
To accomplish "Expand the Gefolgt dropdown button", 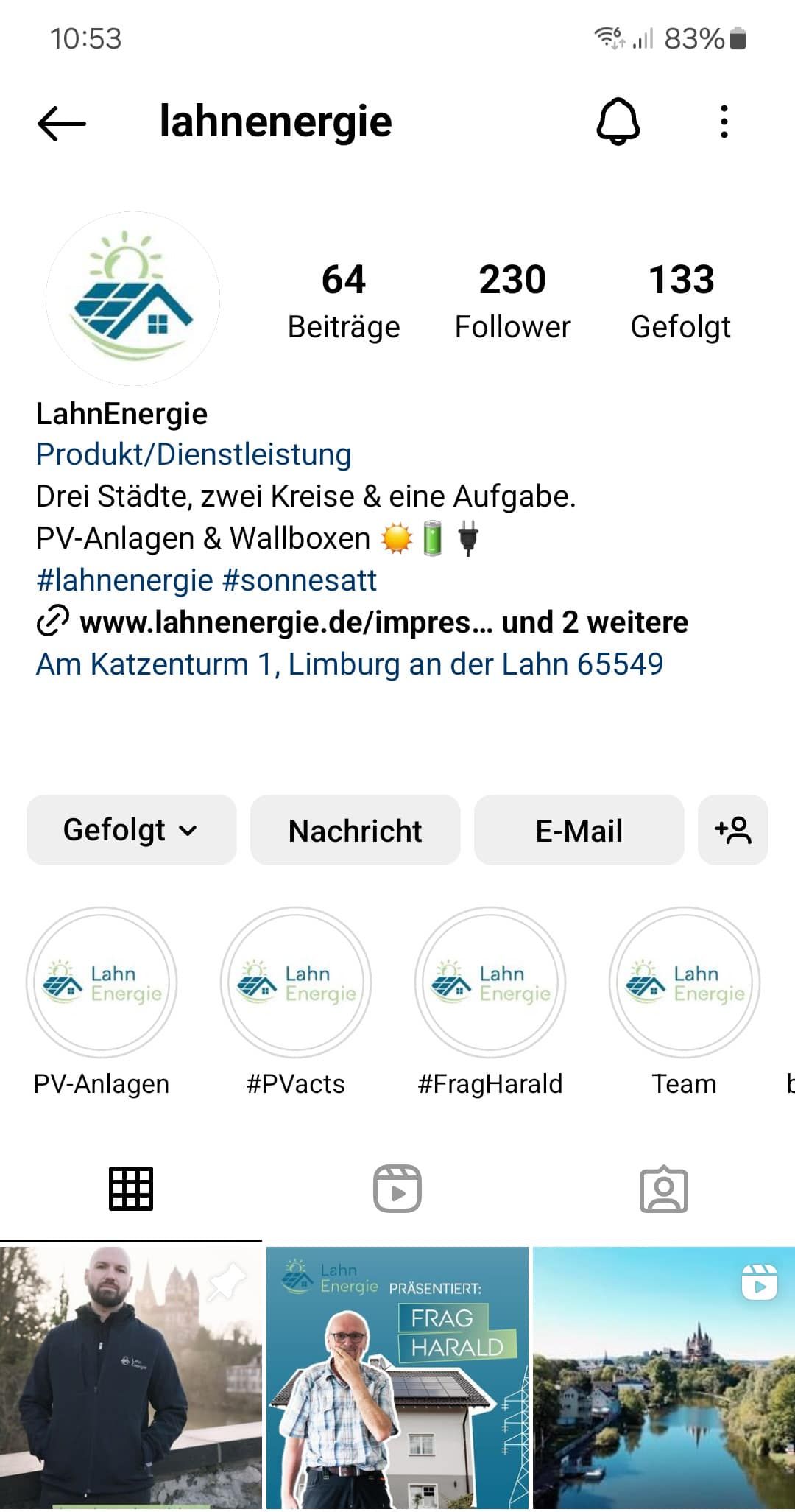I will 131,830.
